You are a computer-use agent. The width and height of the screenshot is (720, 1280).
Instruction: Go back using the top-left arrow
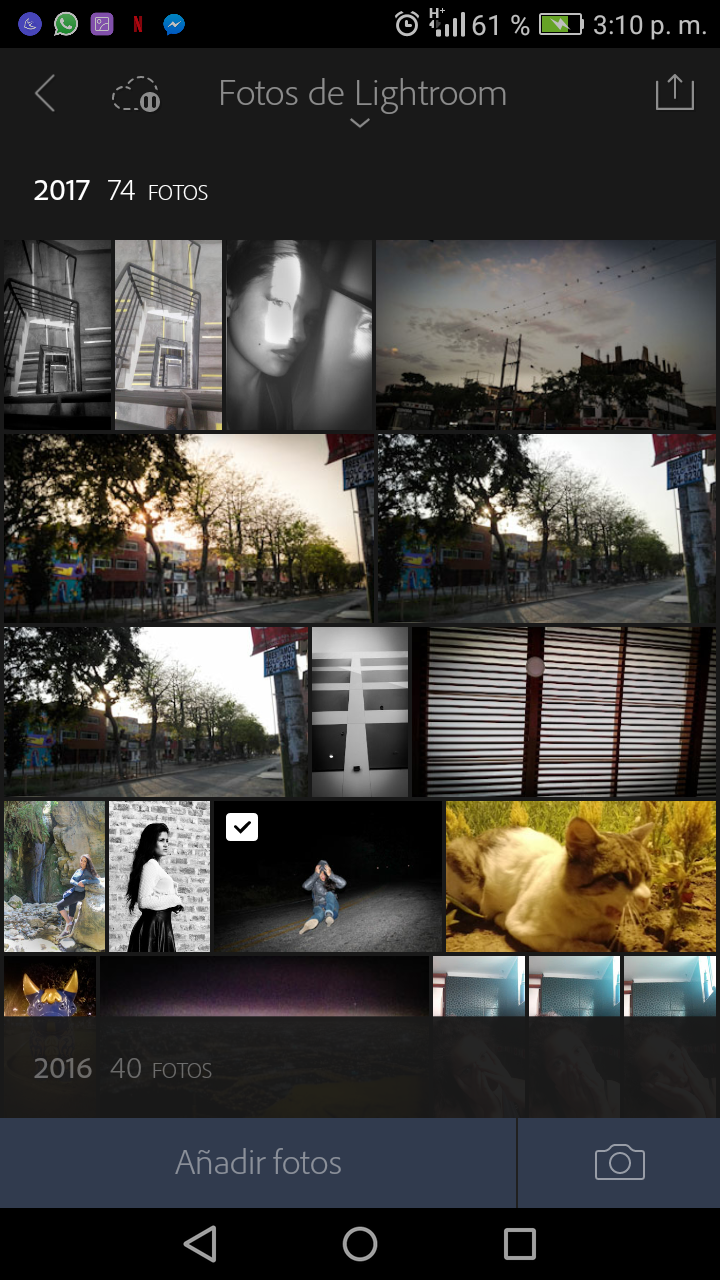point(44,94)
